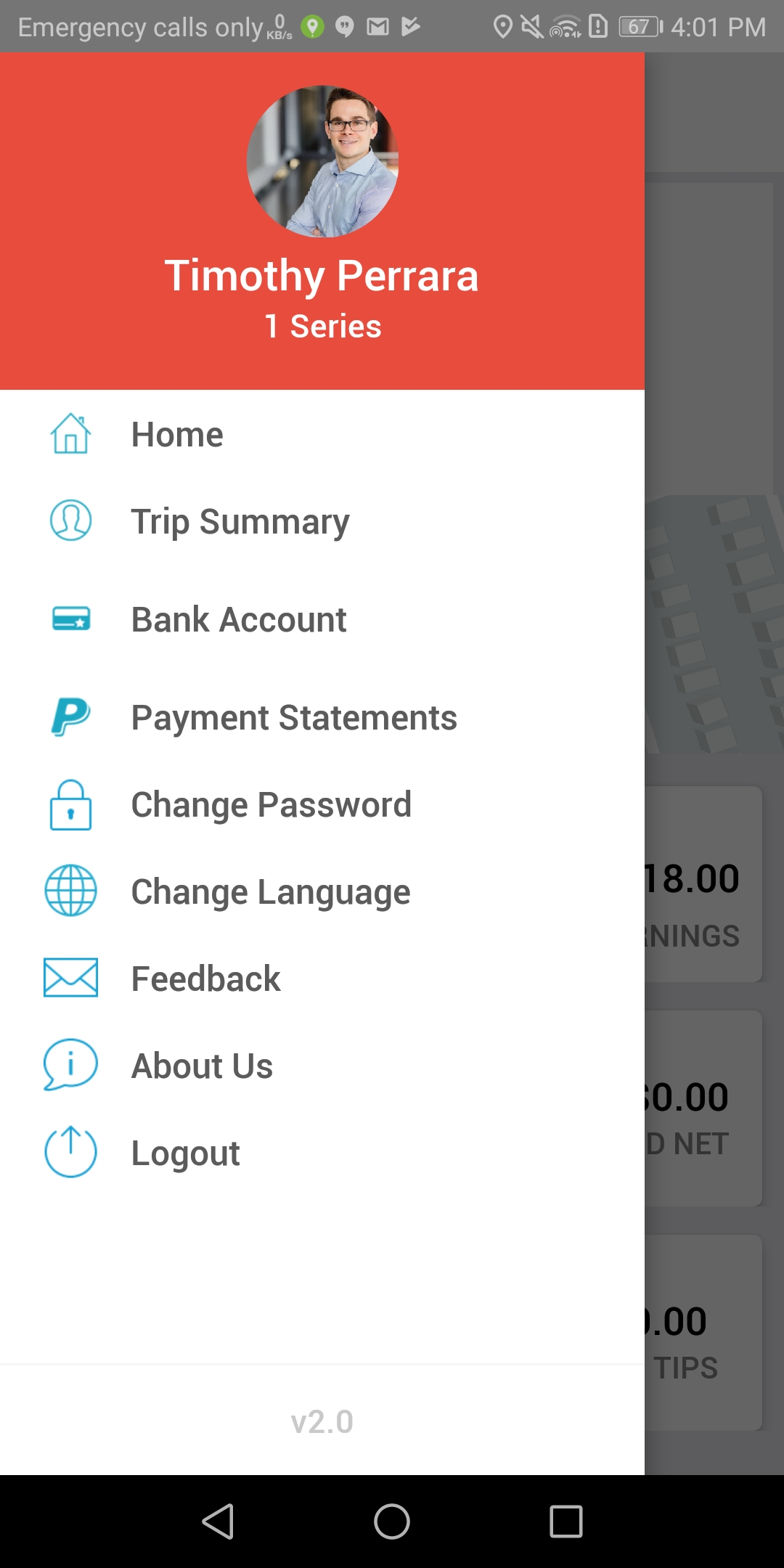Open Change Language option
The width and height of the screenshot is (784, 1568).
(322, 891)
